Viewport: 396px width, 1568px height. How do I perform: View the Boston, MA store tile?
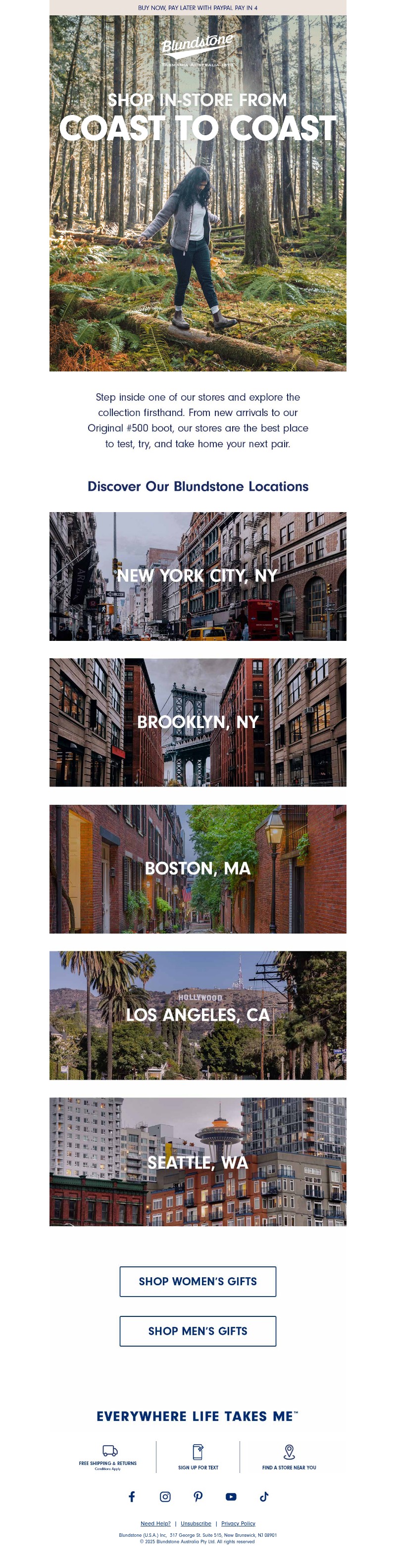point(198,869)
